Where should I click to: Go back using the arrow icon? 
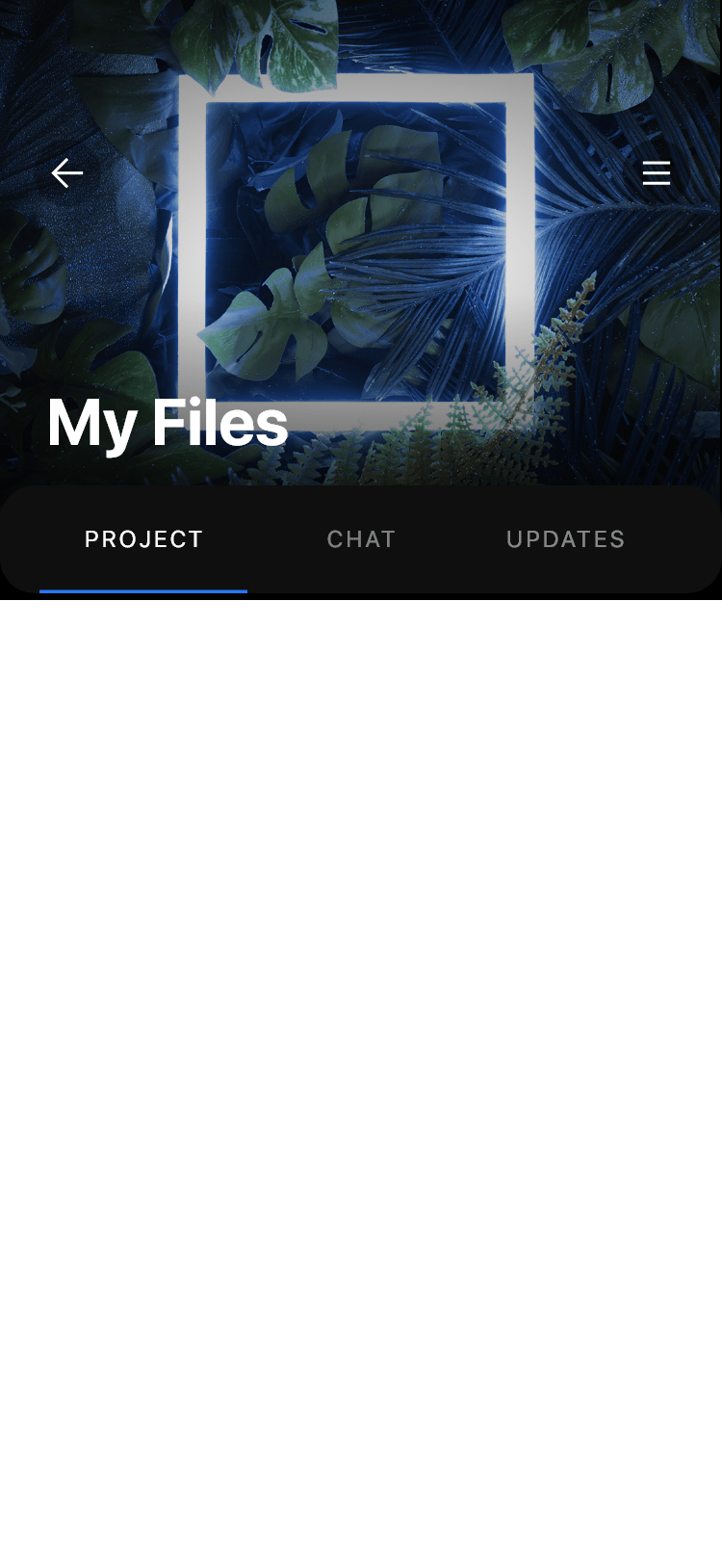67,173
